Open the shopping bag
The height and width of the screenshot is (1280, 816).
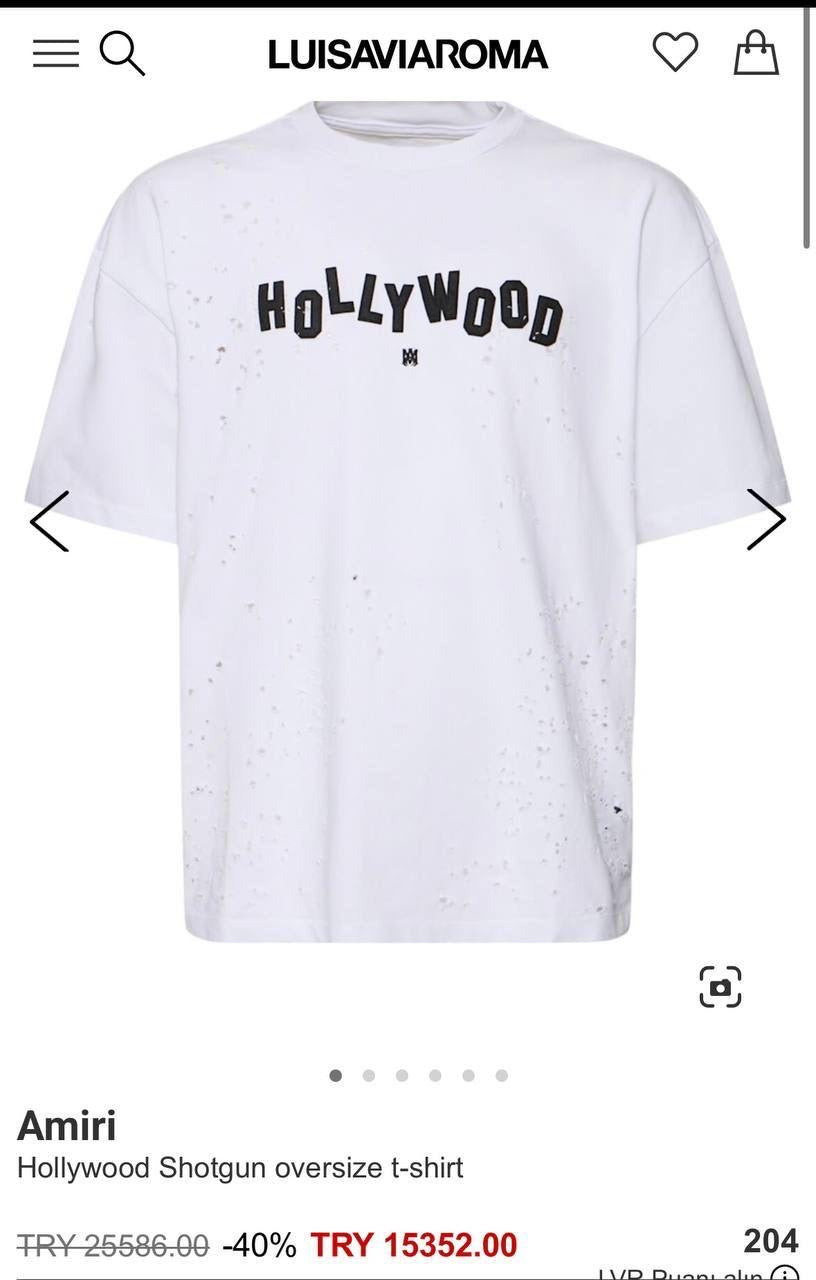[x=756, y=52]
